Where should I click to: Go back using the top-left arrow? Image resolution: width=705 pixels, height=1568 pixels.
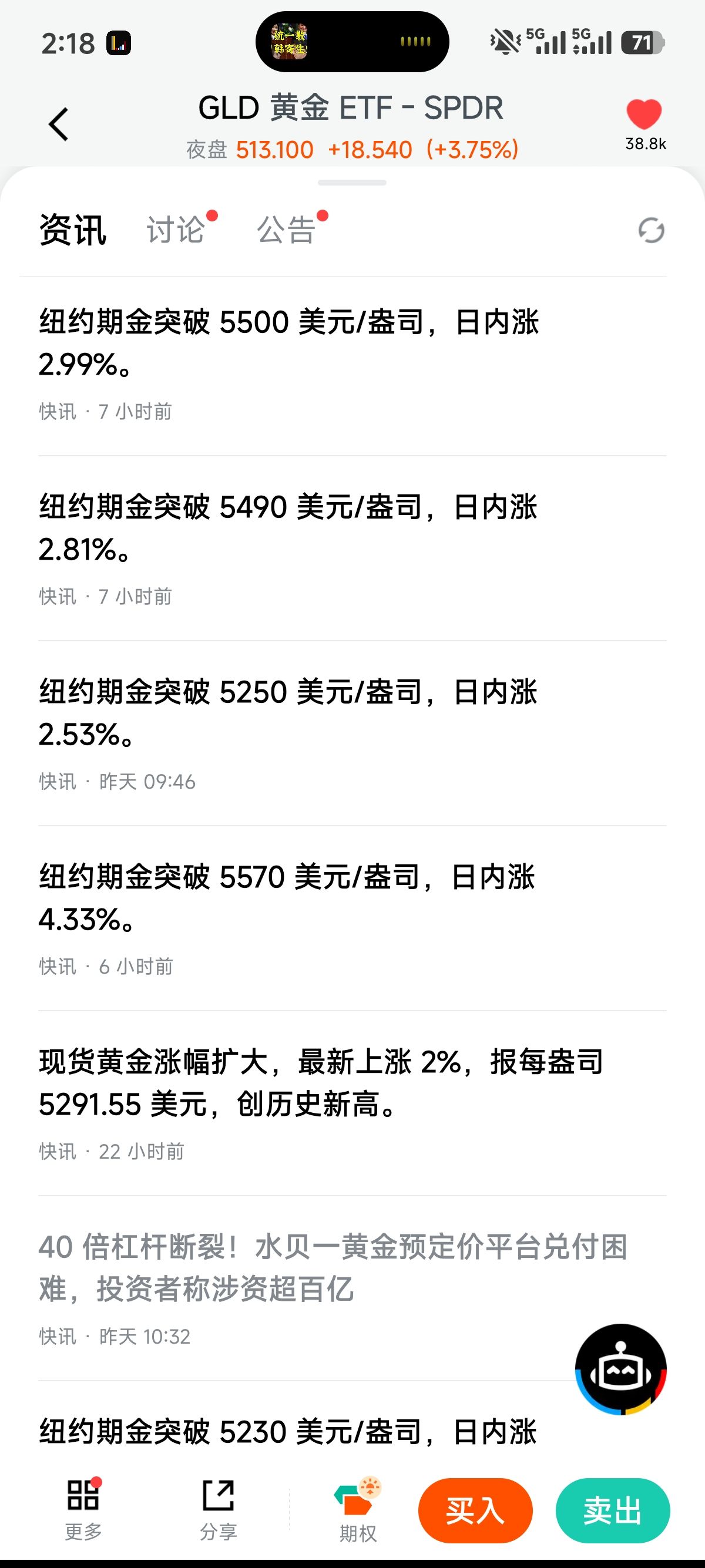click(58, 125)
